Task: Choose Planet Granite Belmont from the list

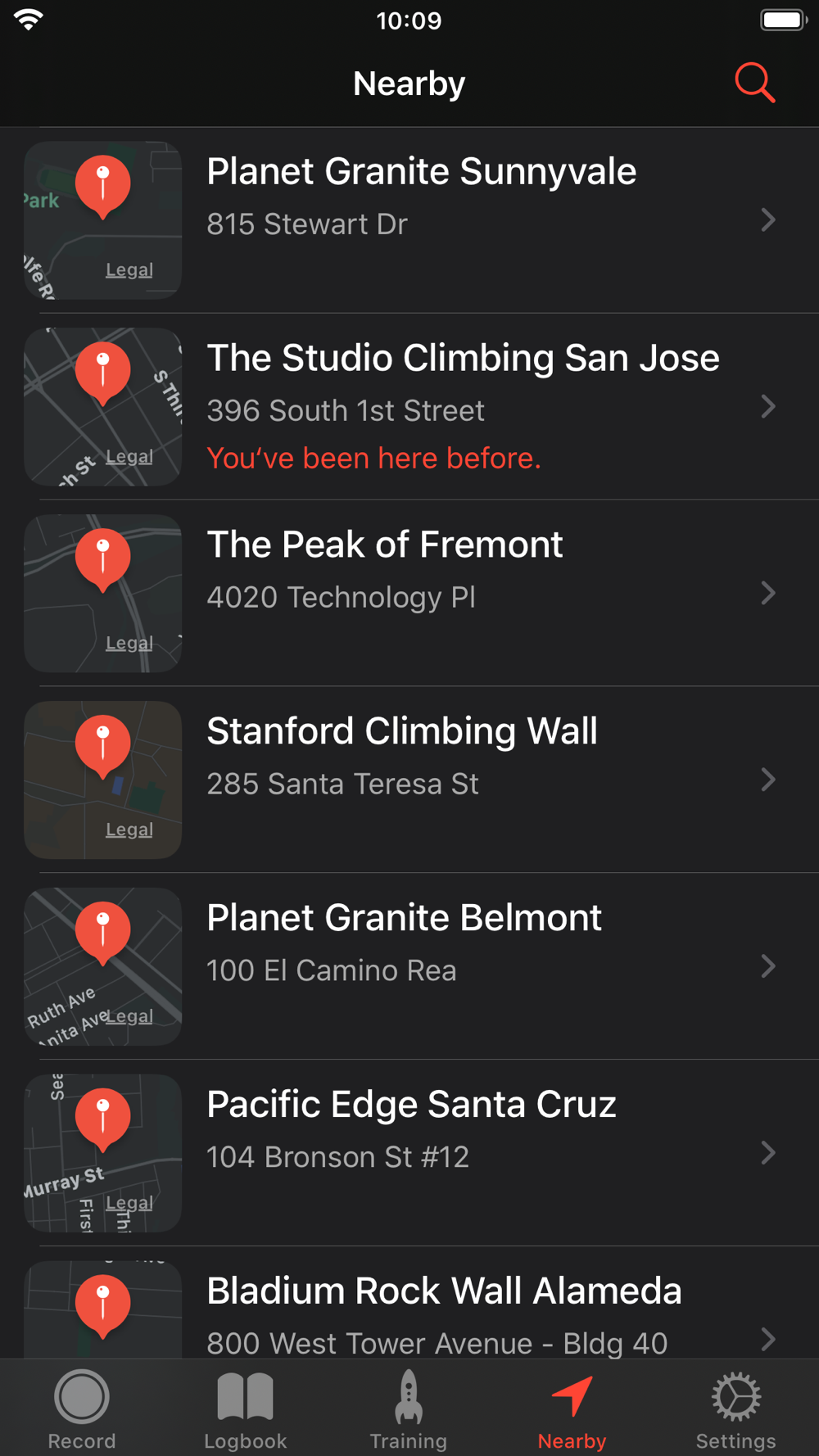Action: click(x=409, y=967)
